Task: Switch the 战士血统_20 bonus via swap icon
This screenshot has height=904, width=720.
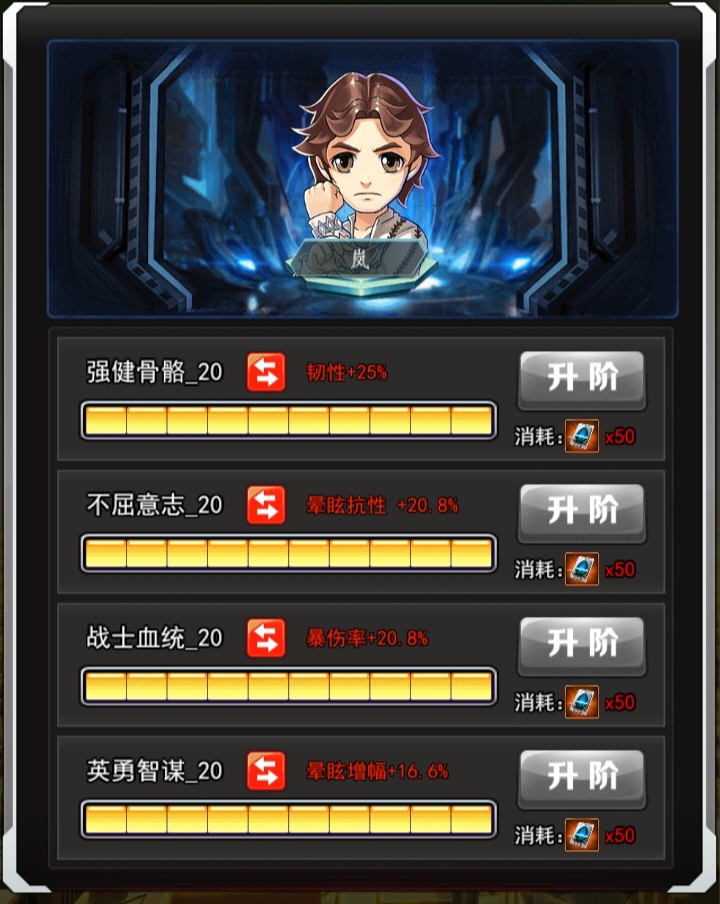Action: [266, 638]
